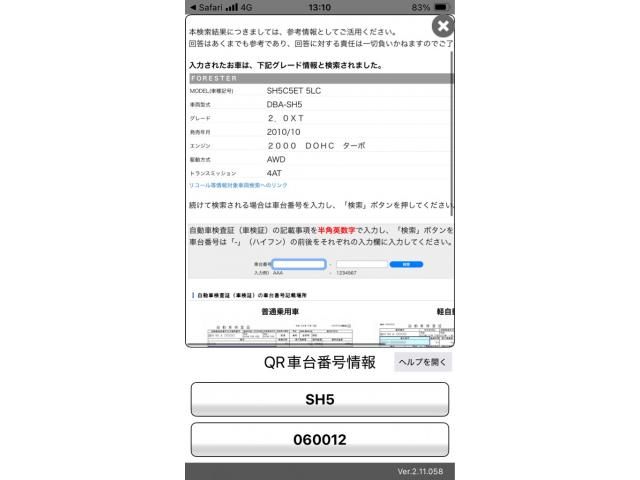
Task: Return to Safari via status bar link
Action: click(x=205, y=6)
